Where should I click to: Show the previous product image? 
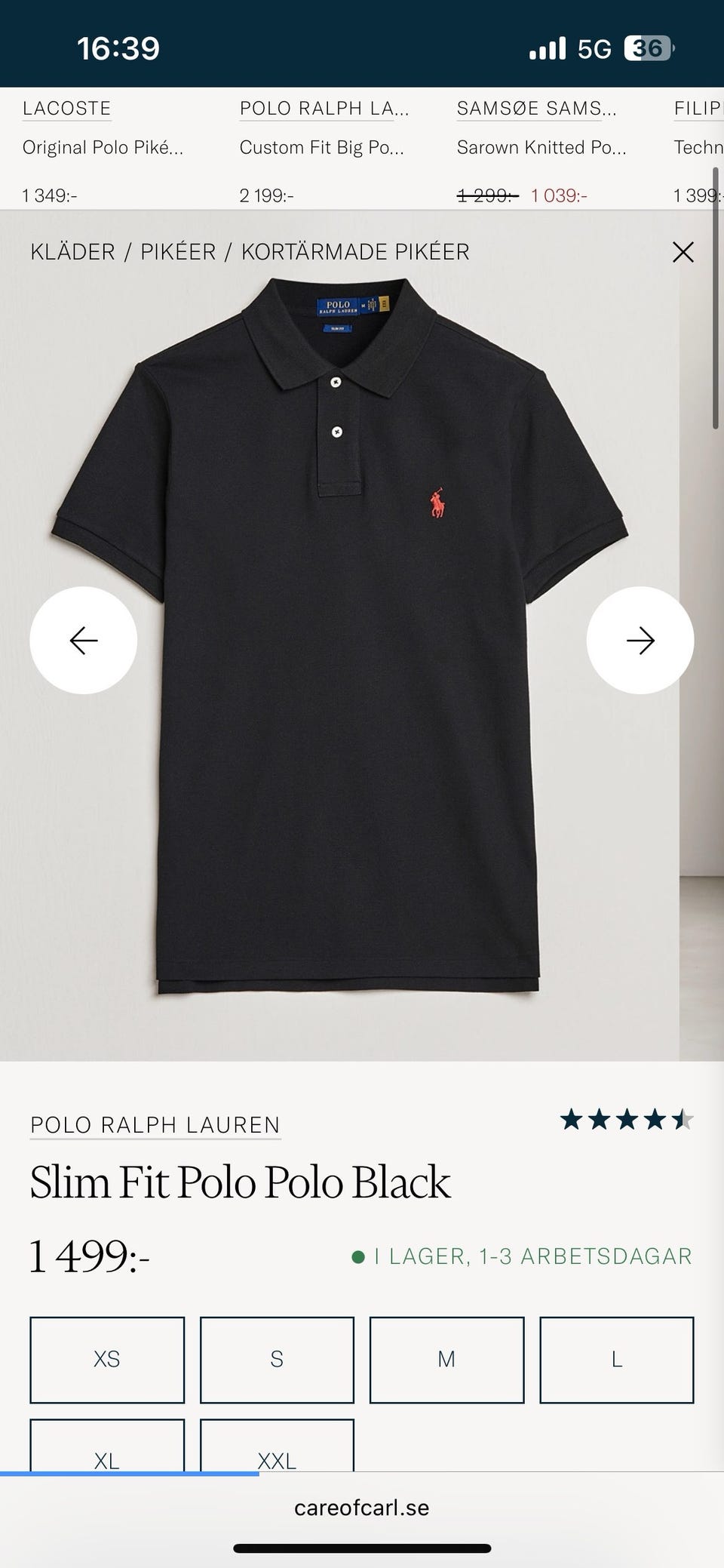84,641
